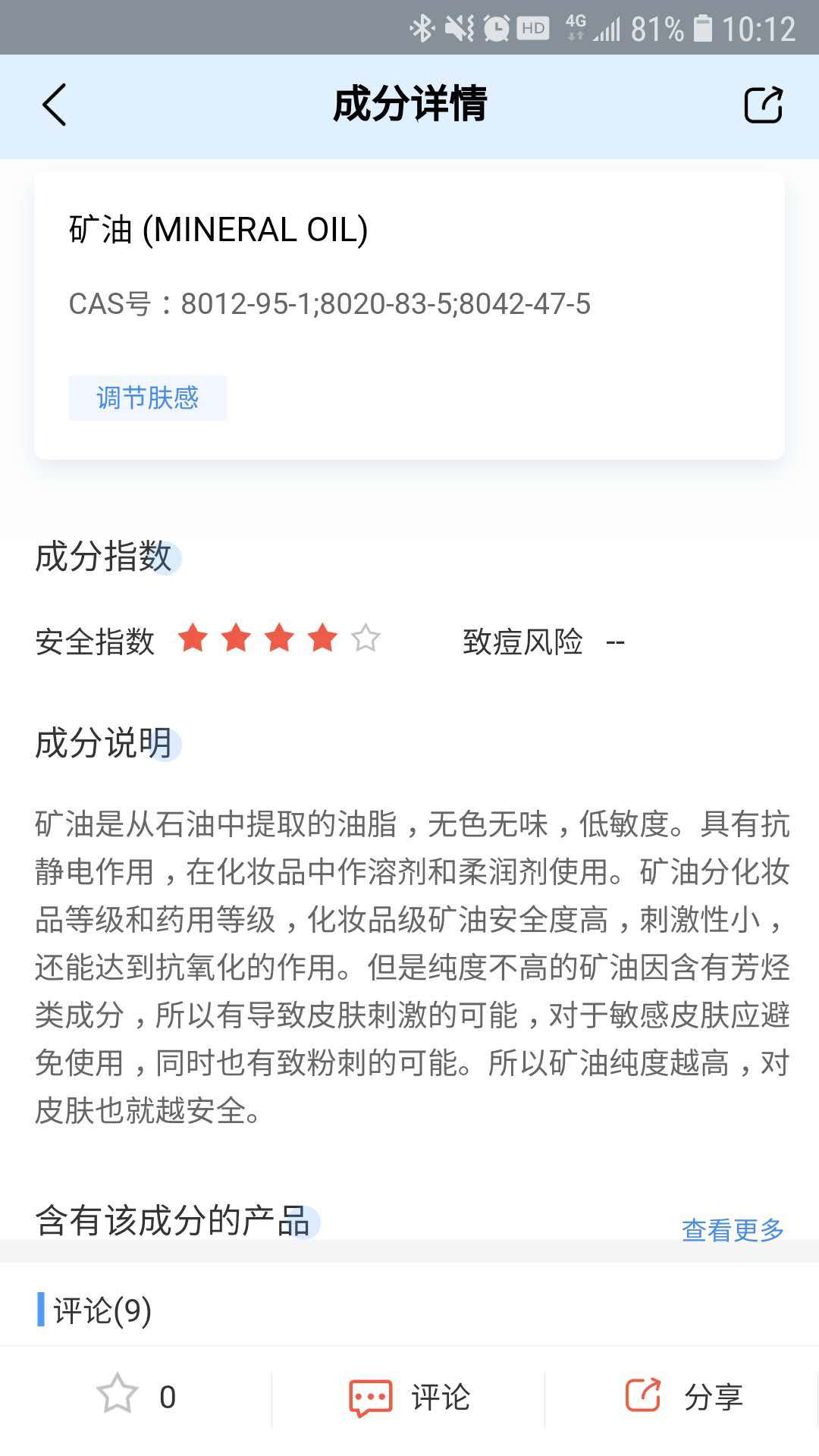Screen dimensions: 819x1456
Task: Select the 调节肤感 tag chip
Action: tap(148, 398)
